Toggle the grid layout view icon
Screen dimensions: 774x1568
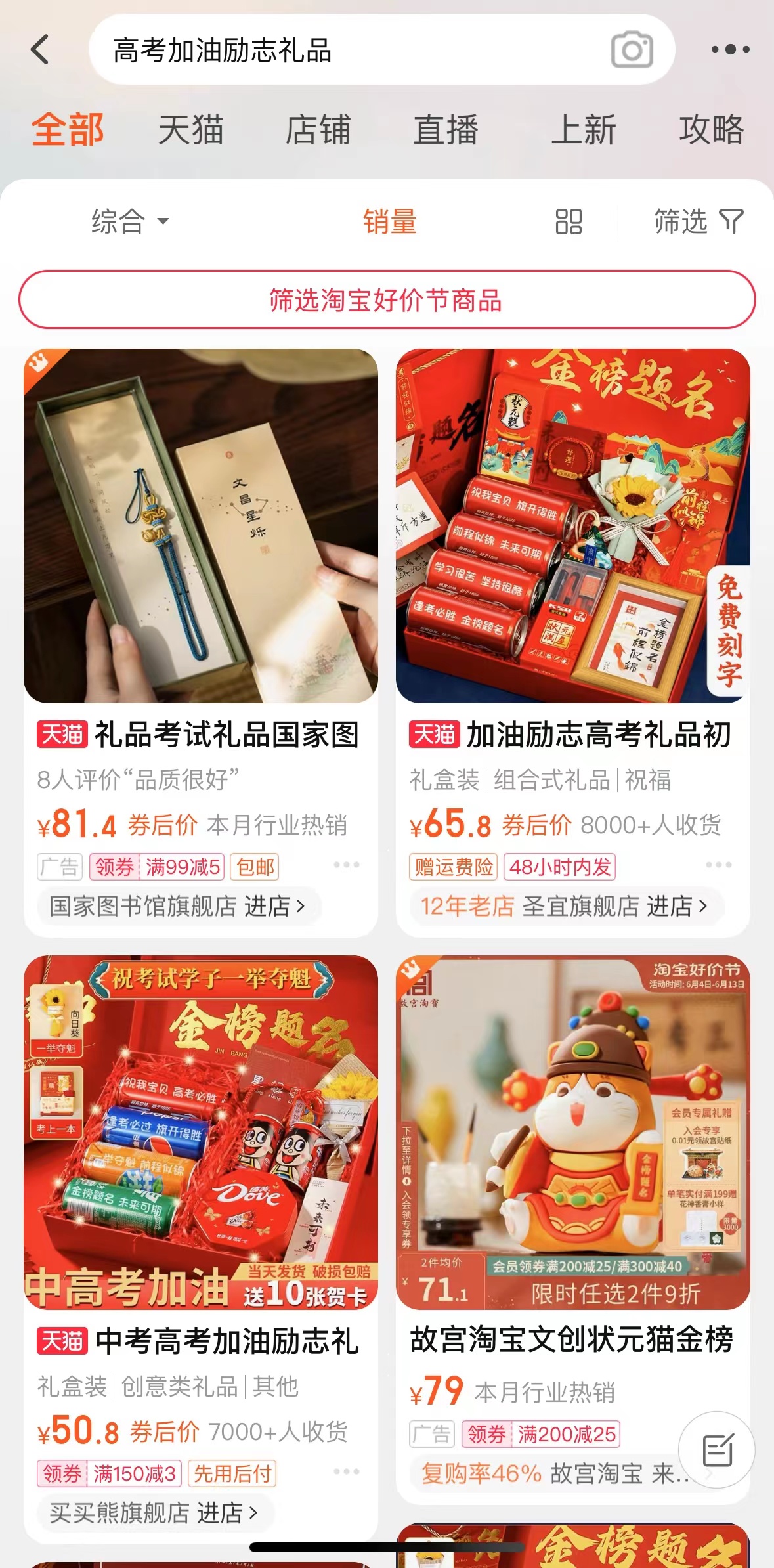pos(569,221)
